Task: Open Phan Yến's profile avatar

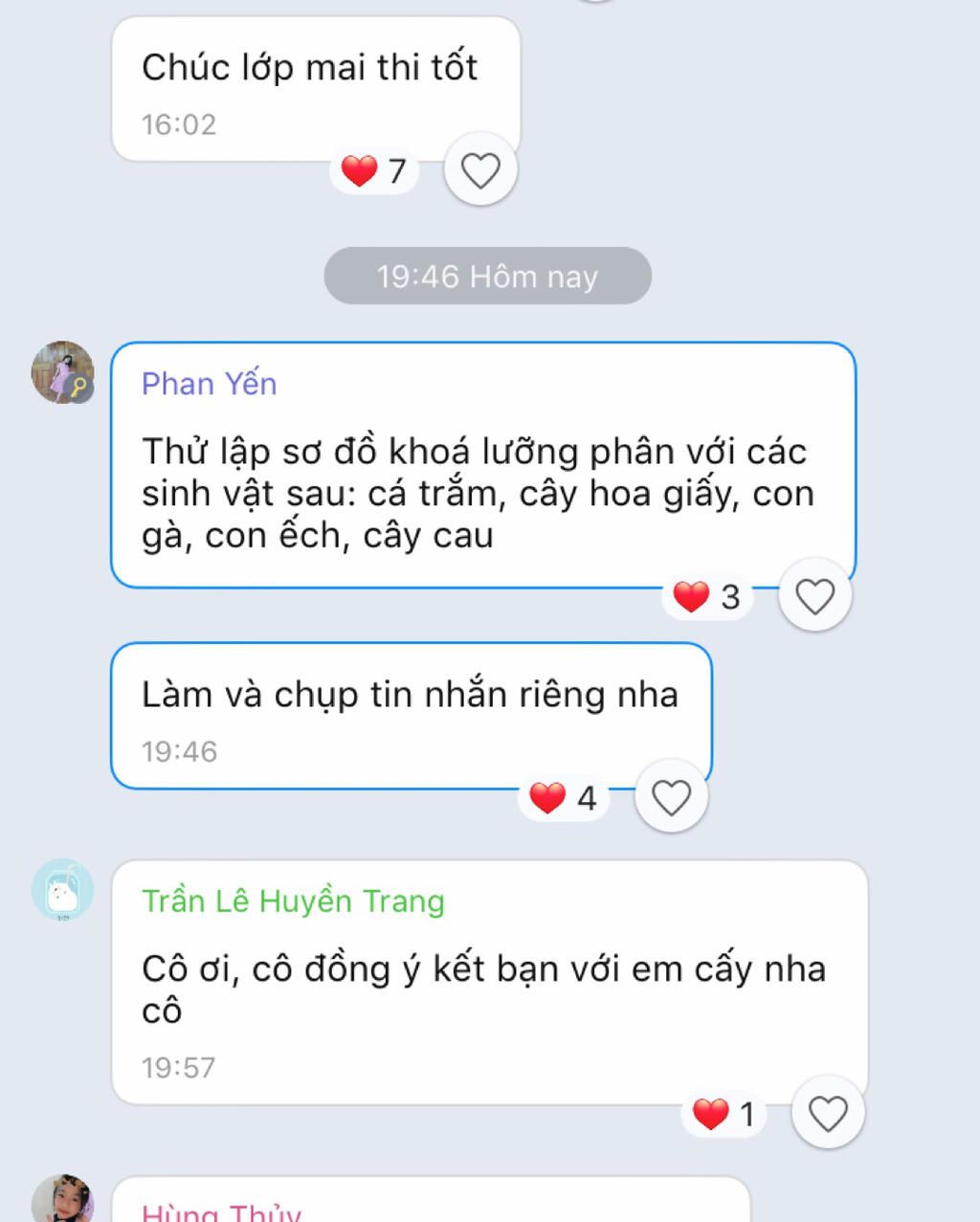Action: click(63, 372)
